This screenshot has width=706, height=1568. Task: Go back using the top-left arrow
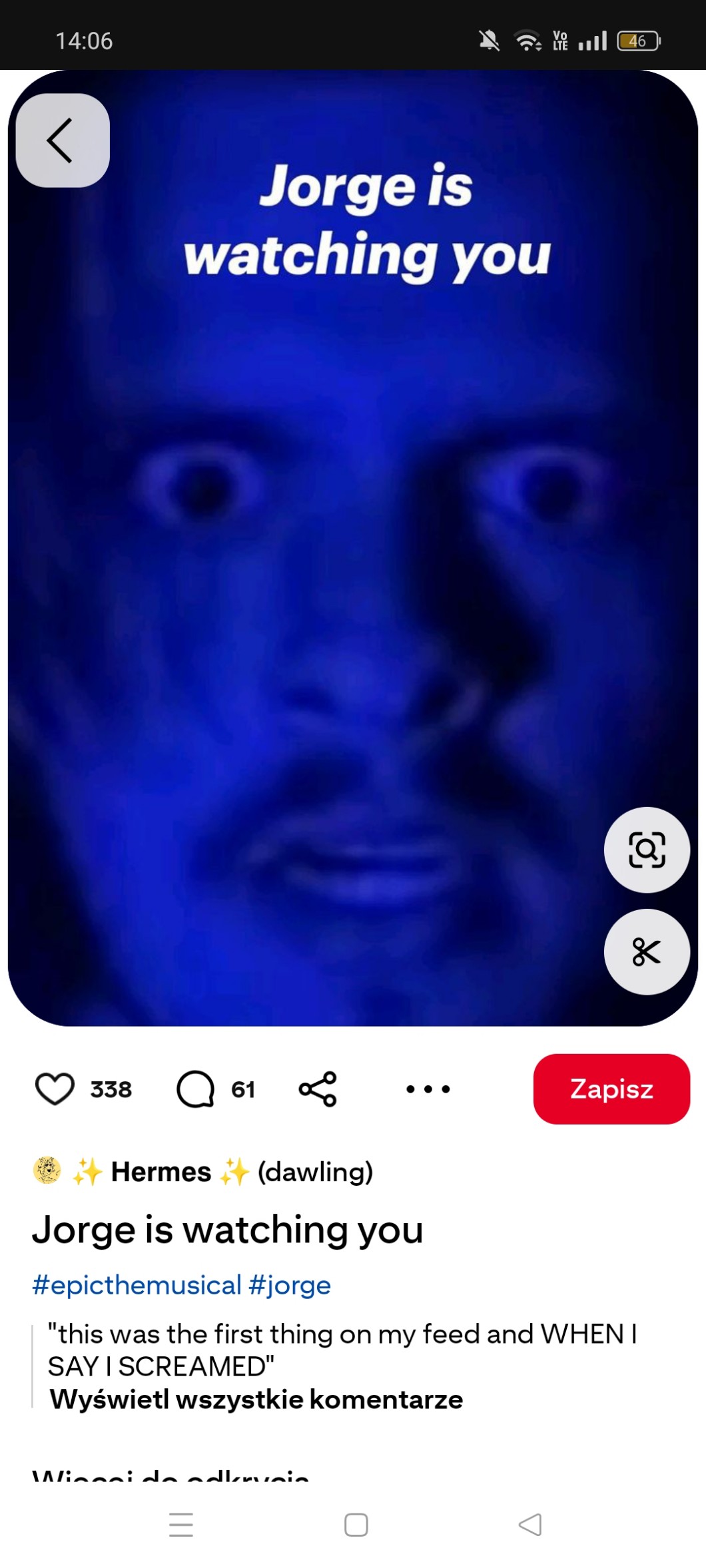coord(62,140)
